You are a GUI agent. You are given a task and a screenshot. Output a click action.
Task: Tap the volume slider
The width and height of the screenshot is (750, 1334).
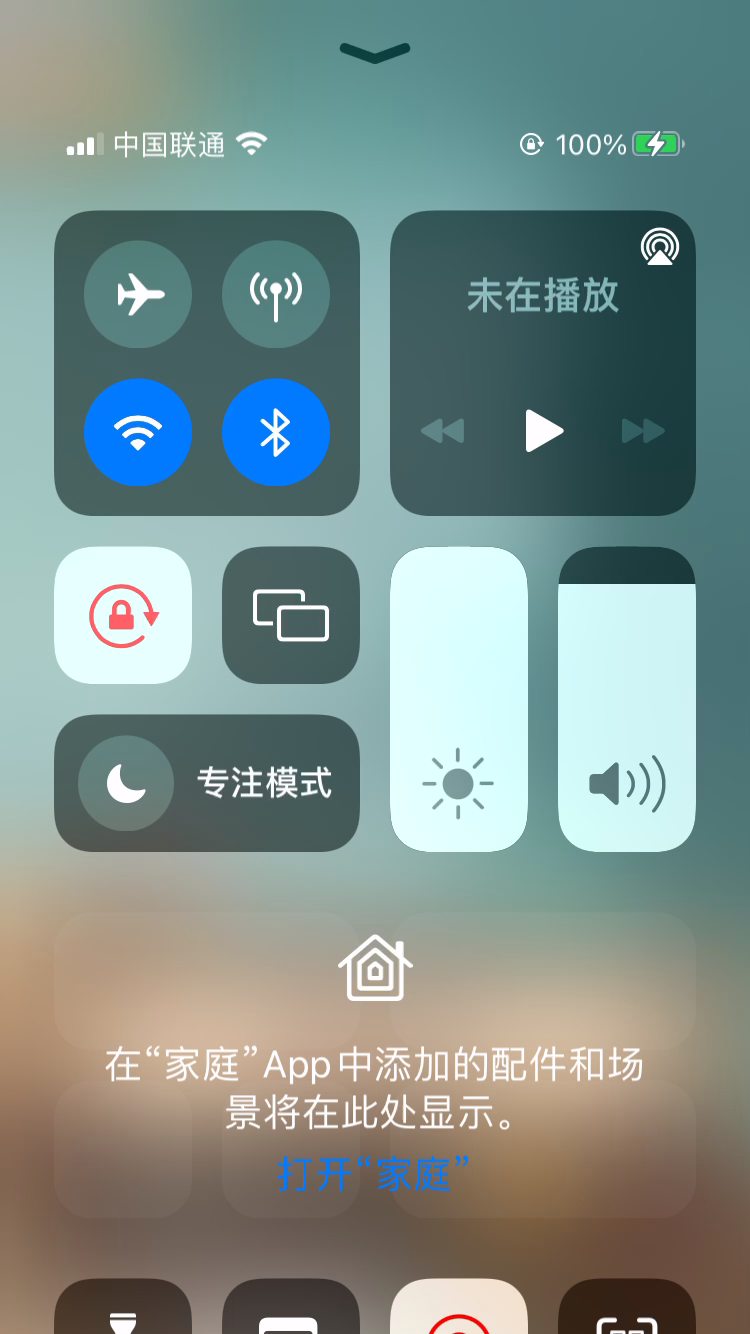(x=627, y=699)
